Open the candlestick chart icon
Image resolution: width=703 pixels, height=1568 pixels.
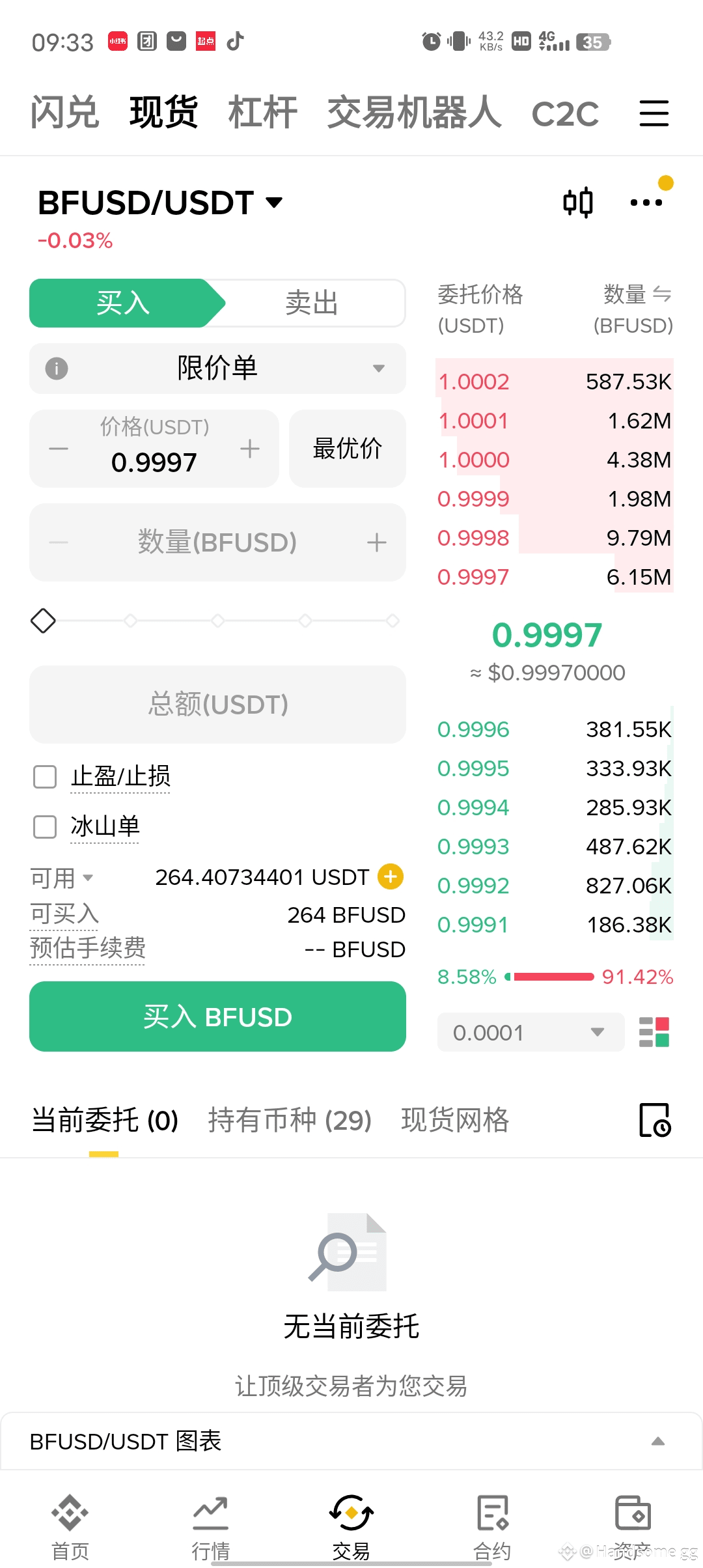pos(578,203)
